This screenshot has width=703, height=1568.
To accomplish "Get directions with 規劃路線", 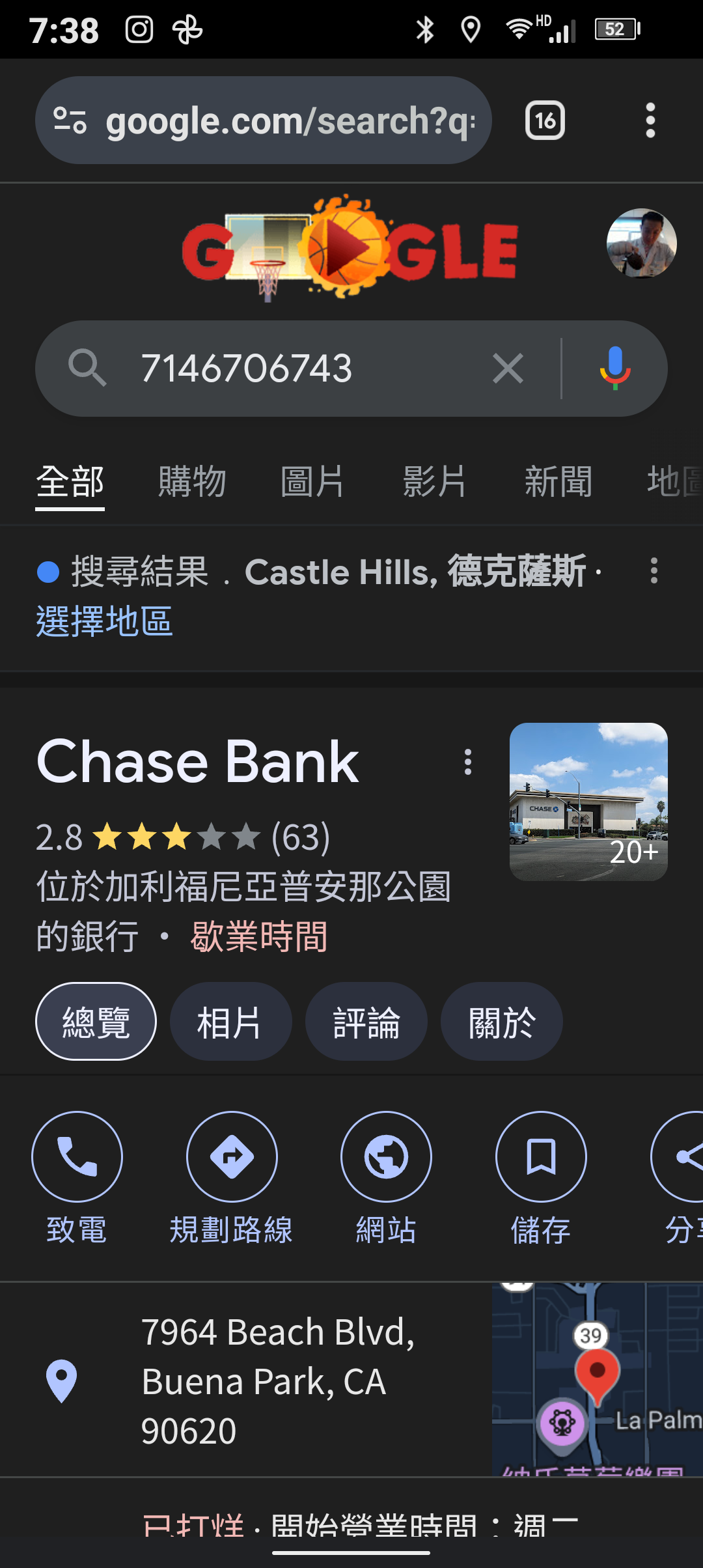I will (232, 1156).
